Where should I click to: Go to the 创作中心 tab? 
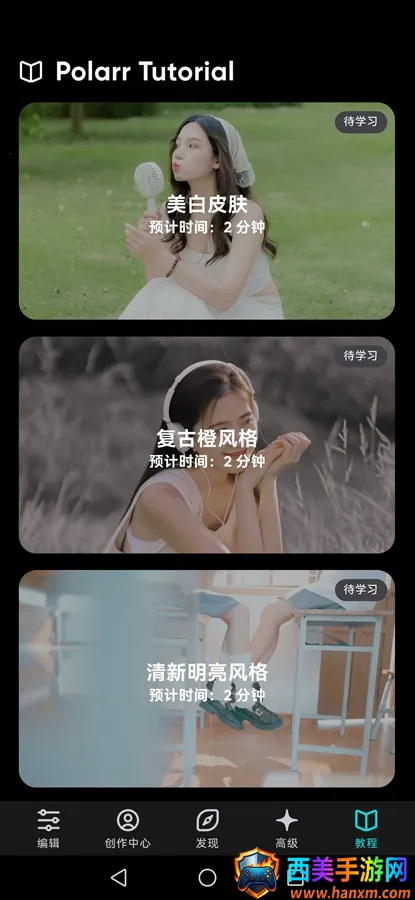click(127, 829)
